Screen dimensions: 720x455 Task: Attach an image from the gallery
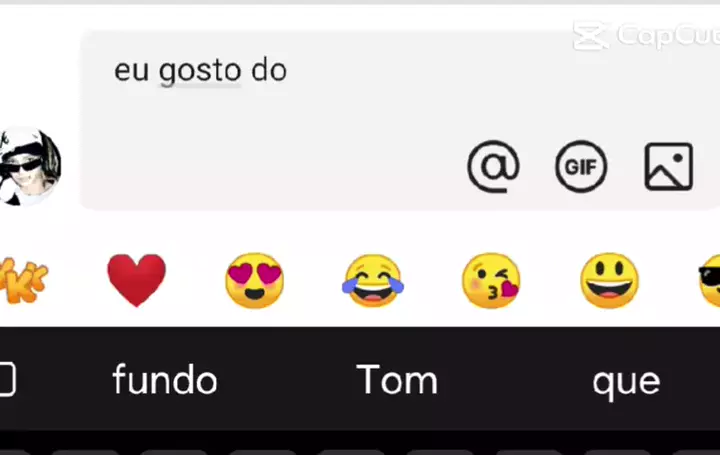click(x=668, y=166)
